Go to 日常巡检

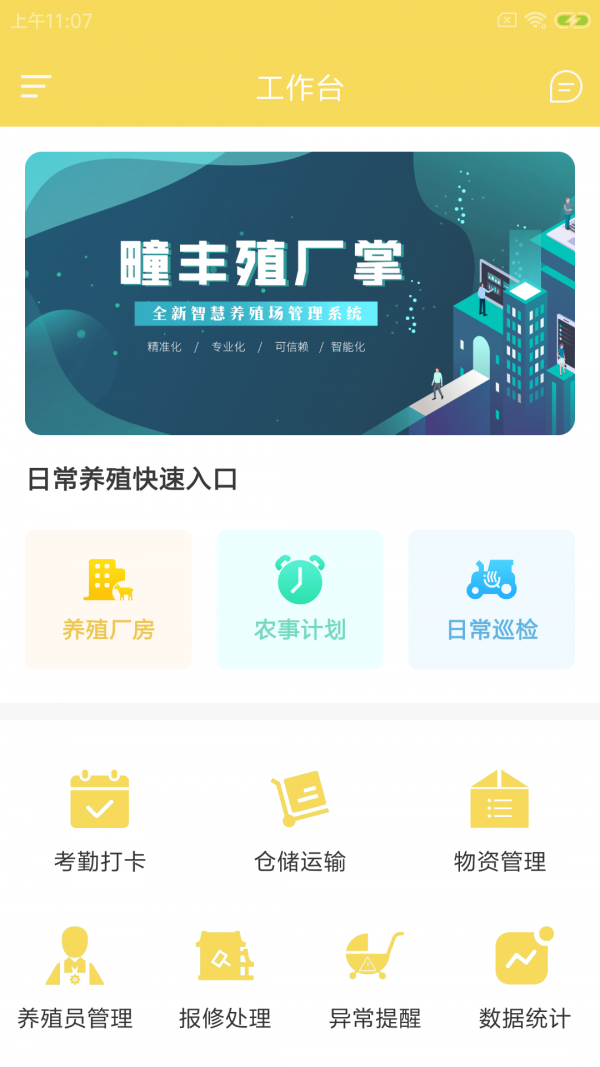pos(492,599)
